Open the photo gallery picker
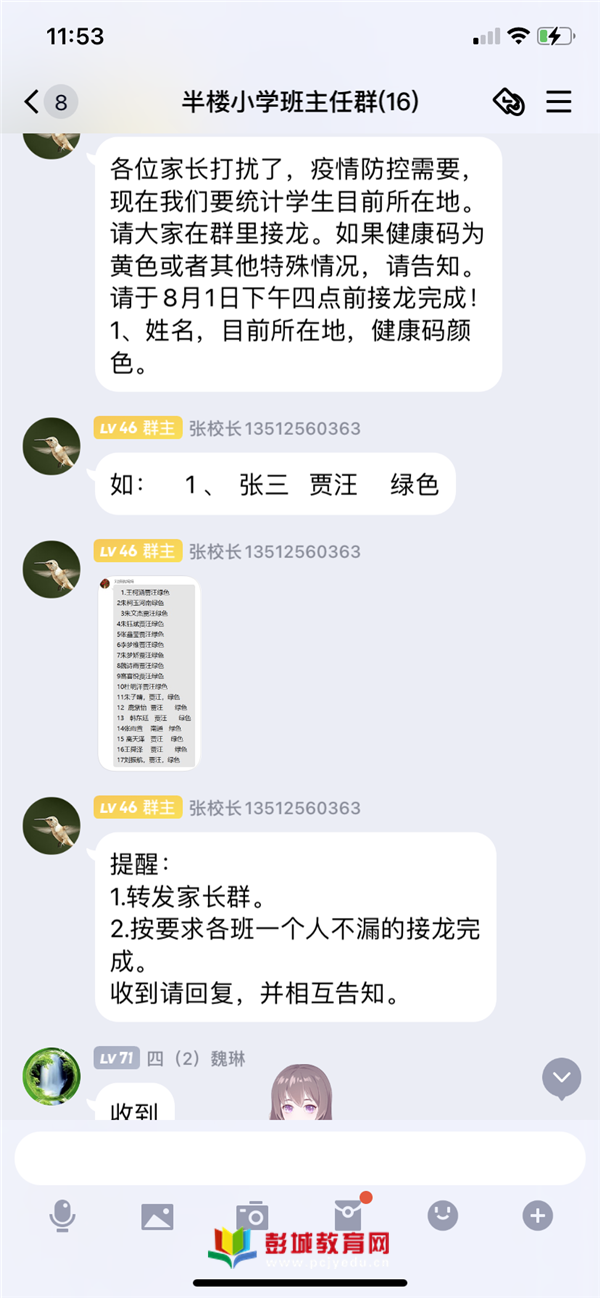Screen dimensions: 600x1298 click(157, 1216)
